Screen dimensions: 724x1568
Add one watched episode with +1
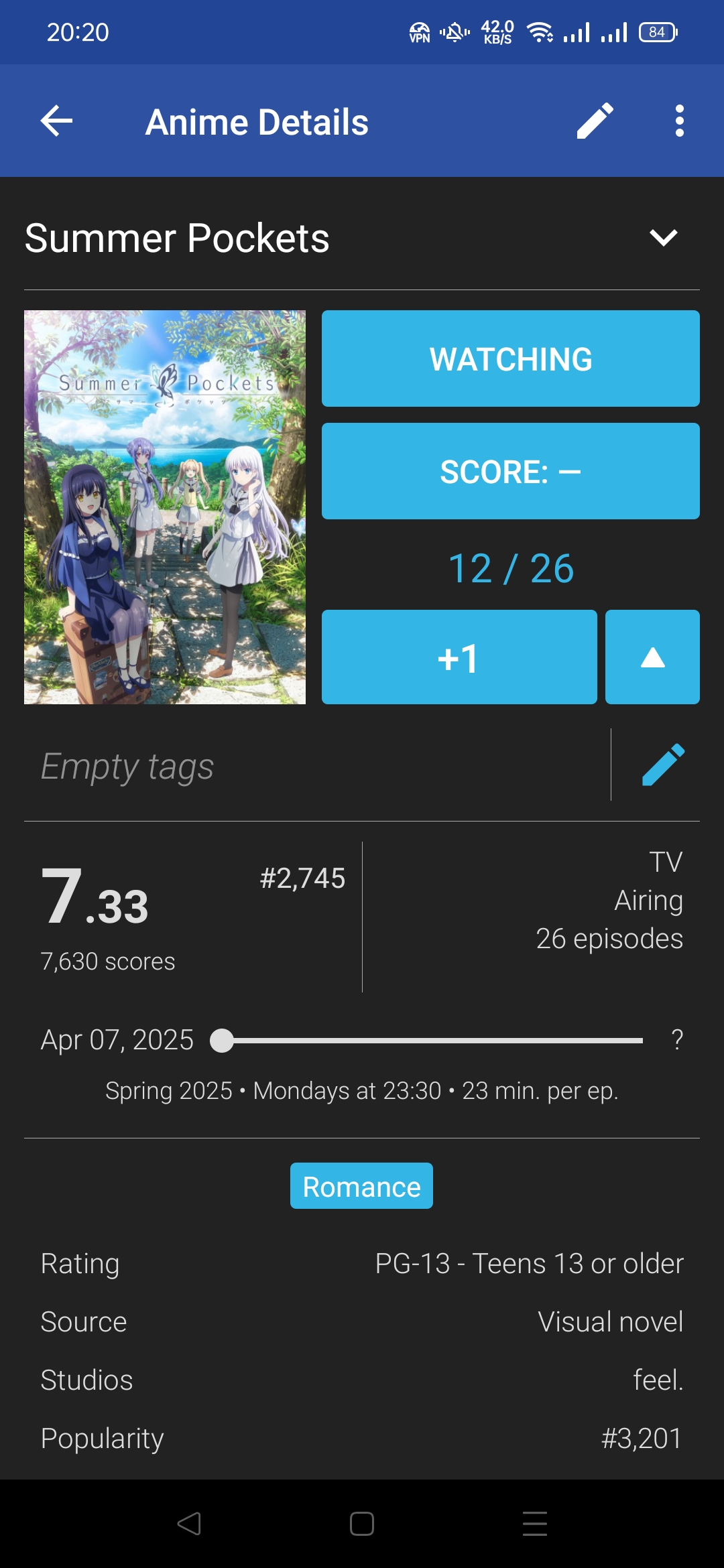coord(459,657)
